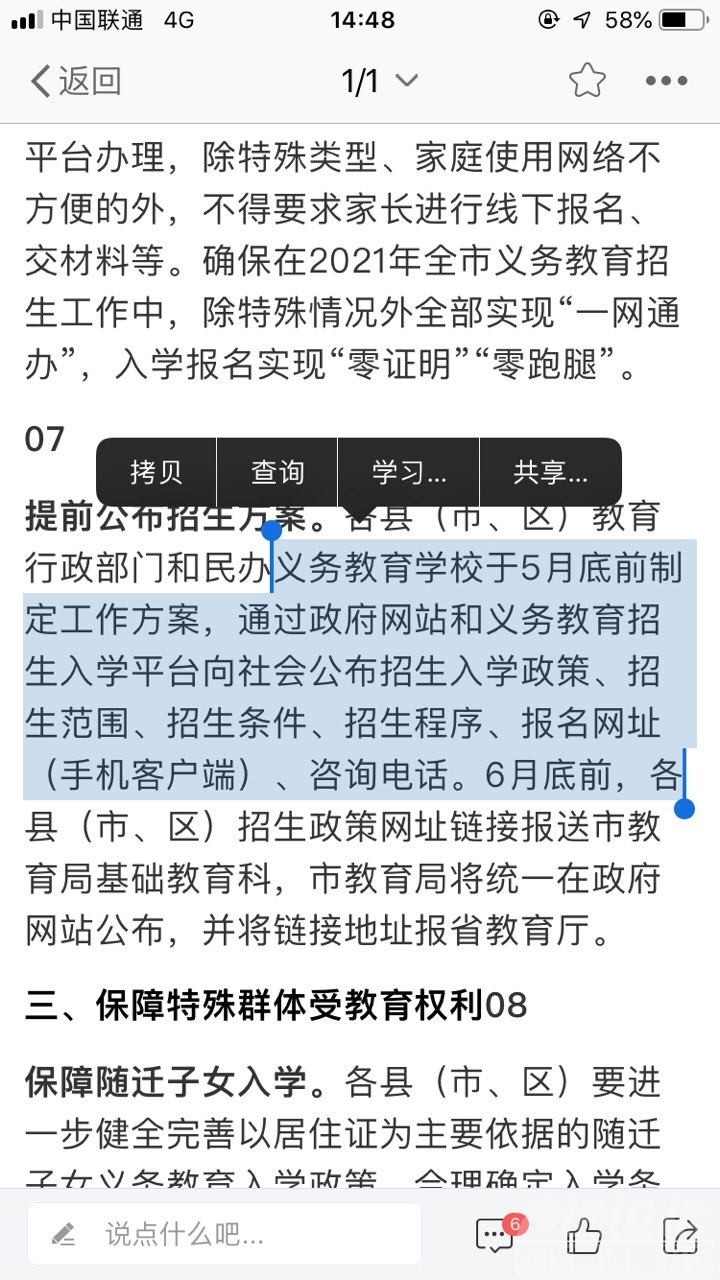Screen dimensions: 720x1280
Task: Expand the 1/1 page dropdown
Action: (380, 81)
